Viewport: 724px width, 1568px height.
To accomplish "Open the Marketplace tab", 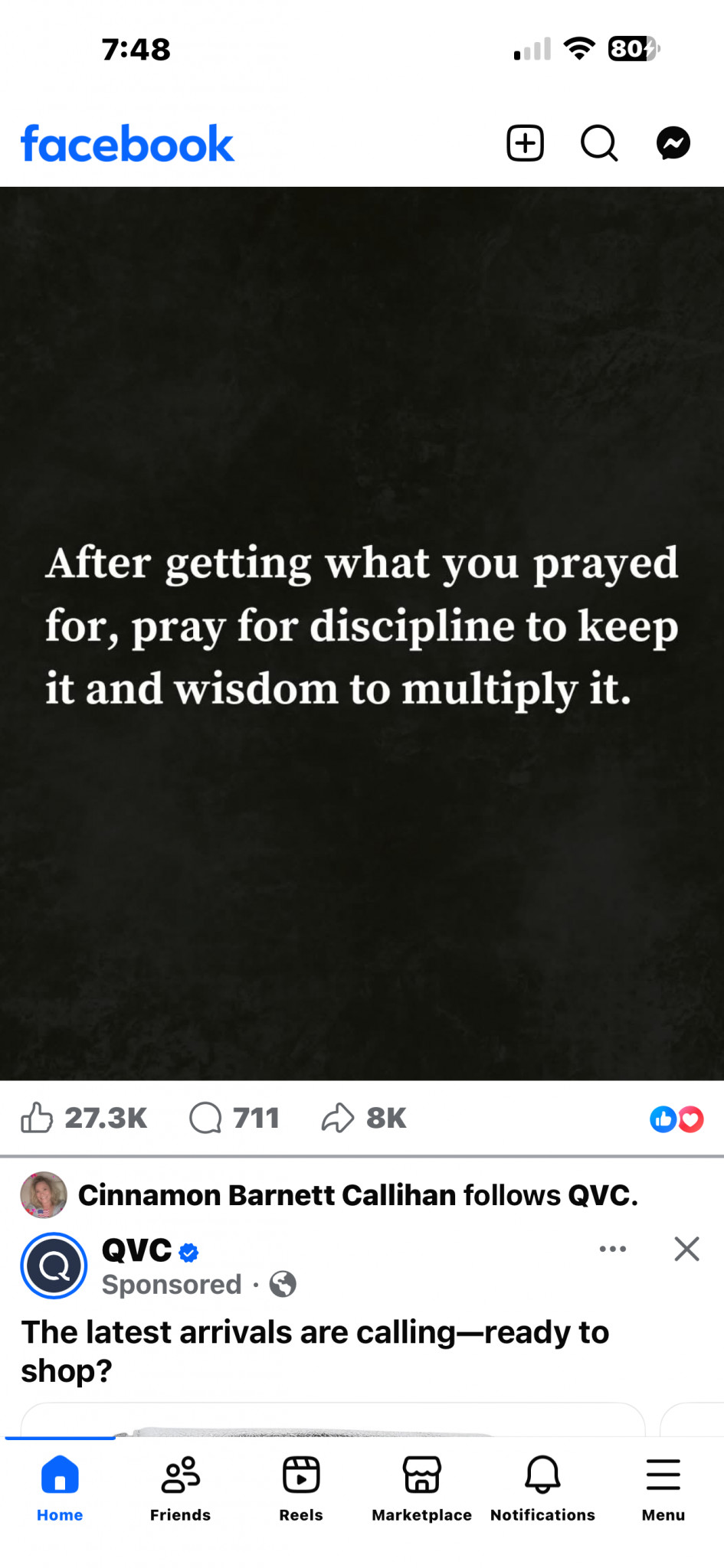I will coord(421,1487).
